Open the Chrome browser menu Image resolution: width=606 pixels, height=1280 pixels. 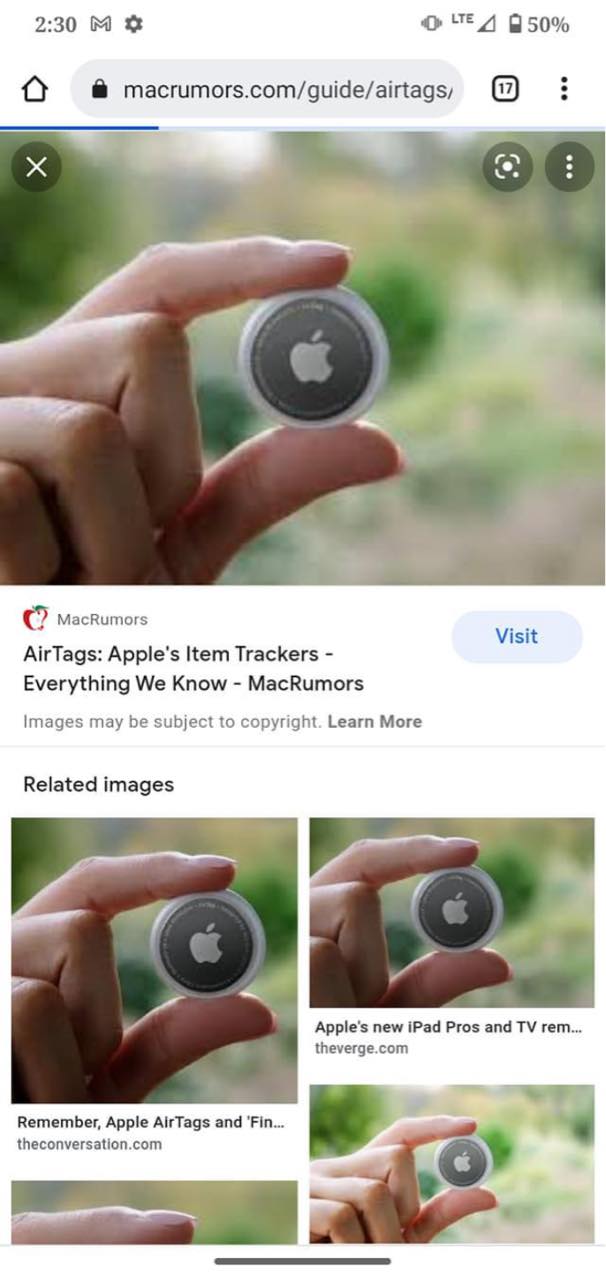coord(564,89)
